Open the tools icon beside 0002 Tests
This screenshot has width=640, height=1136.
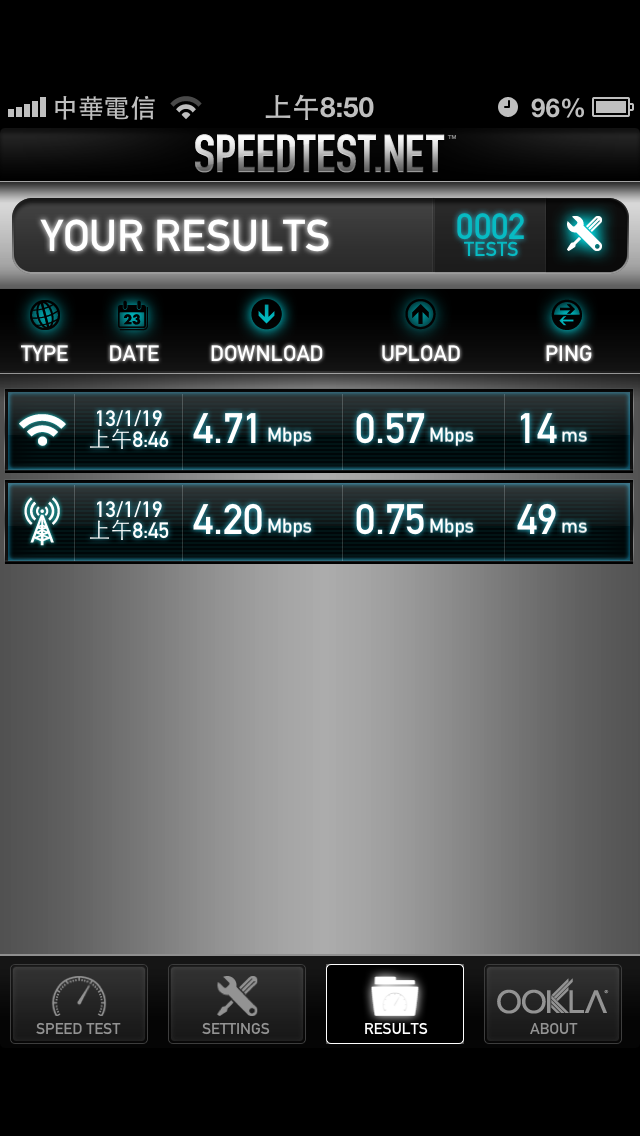[x=585, y=235]
